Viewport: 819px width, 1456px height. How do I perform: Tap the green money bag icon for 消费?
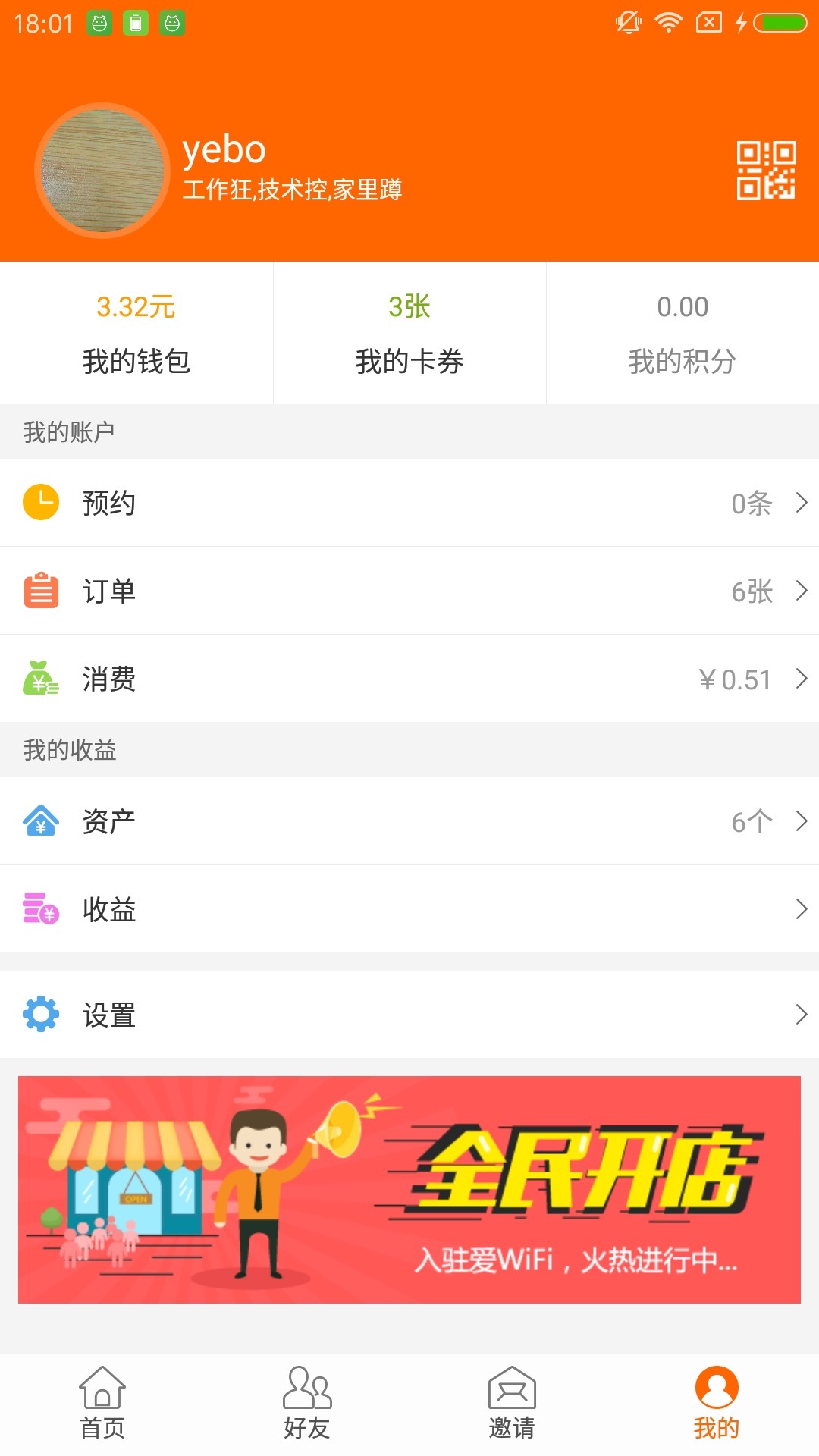[x=42, y=680]
